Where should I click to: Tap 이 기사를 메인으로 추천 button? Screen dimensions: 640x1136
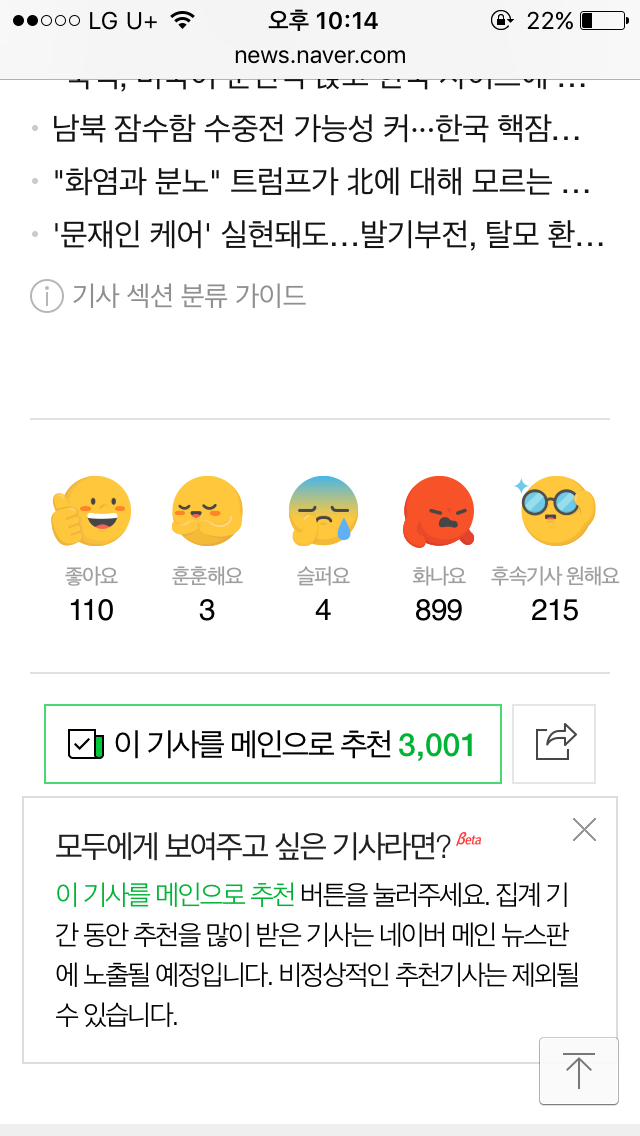[273, 744]
